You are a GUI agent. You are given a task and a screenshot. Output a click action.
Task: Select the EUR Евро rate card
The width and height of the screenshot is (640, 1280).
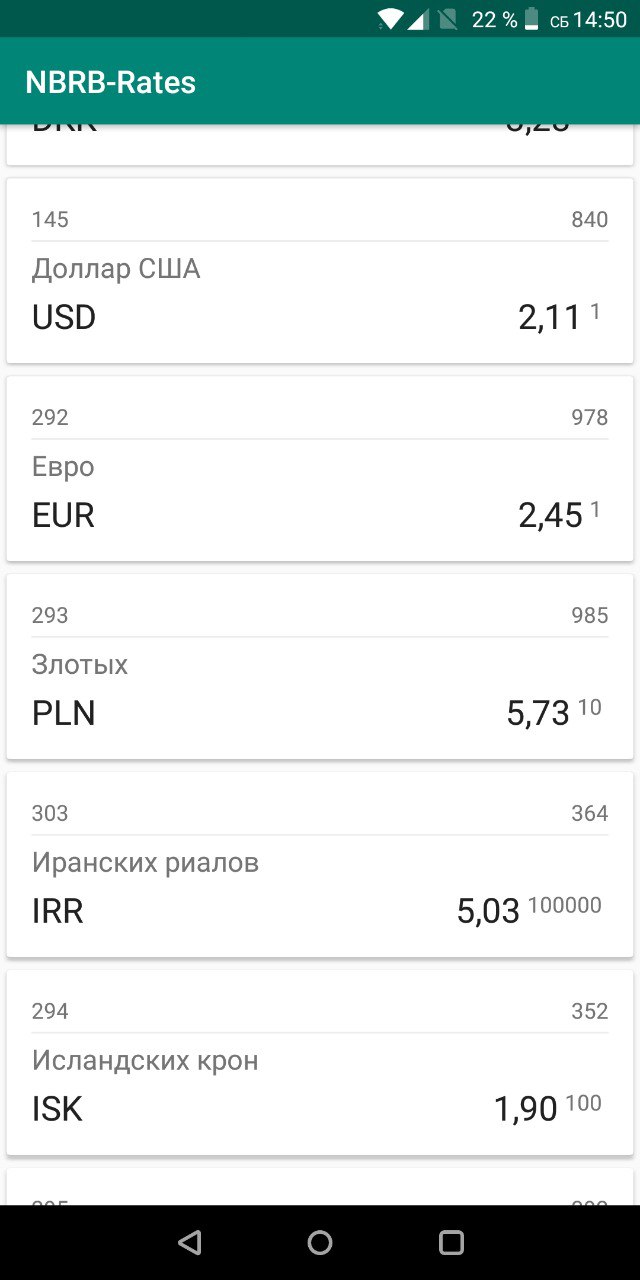tap(320, 469)
